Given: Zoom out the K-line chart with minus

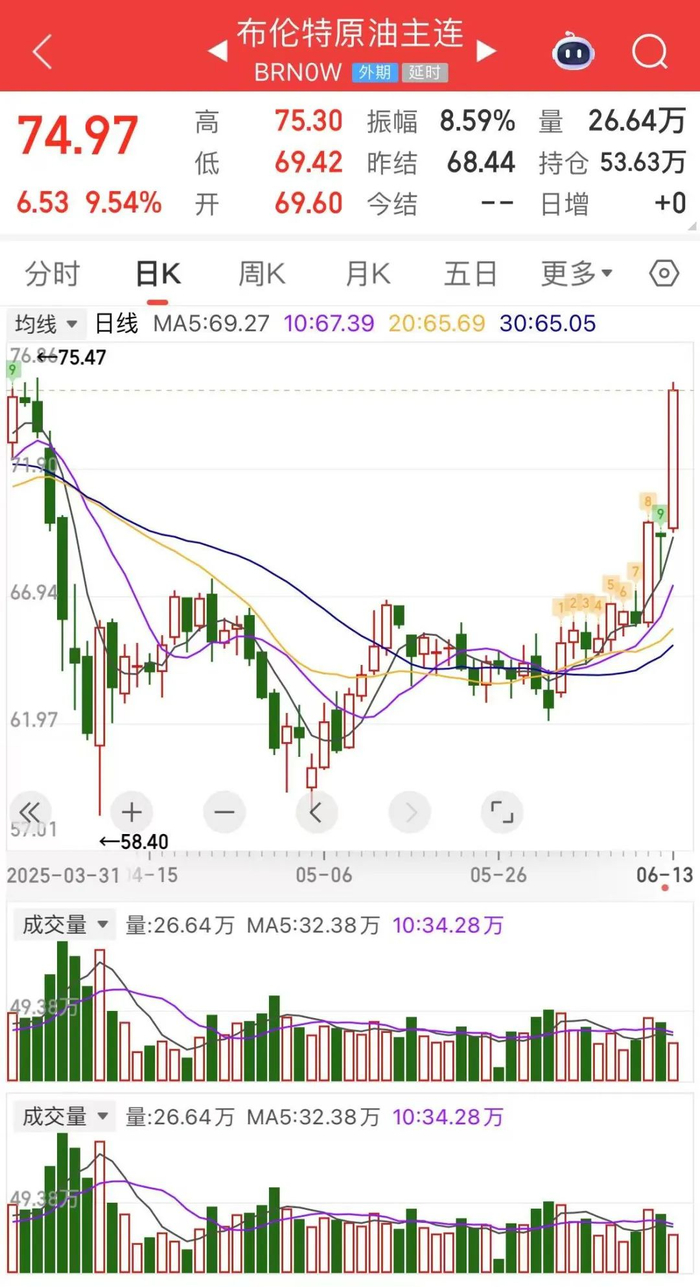Looking at the screenshot, I should (x=224, y=812).
